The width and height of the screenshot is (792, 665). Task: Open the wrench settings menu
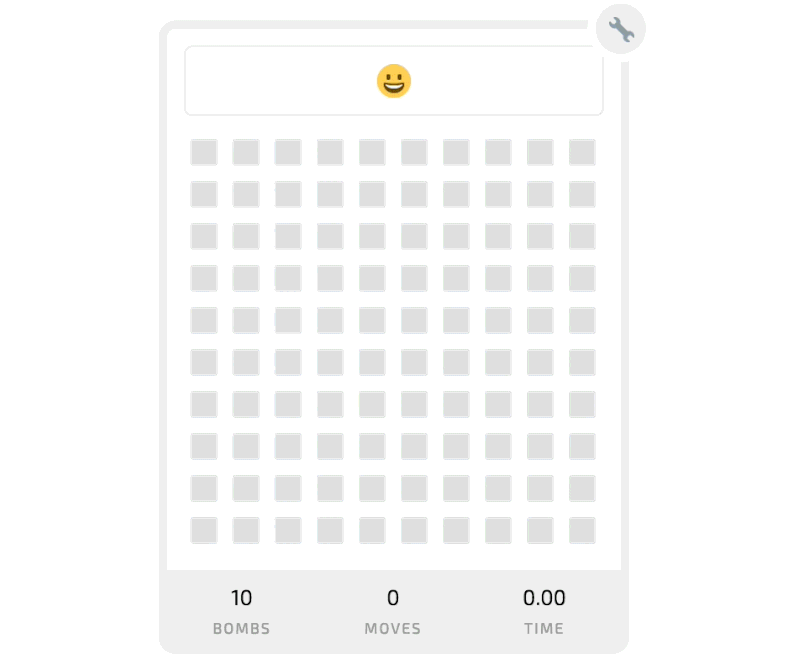coord(621,30)
